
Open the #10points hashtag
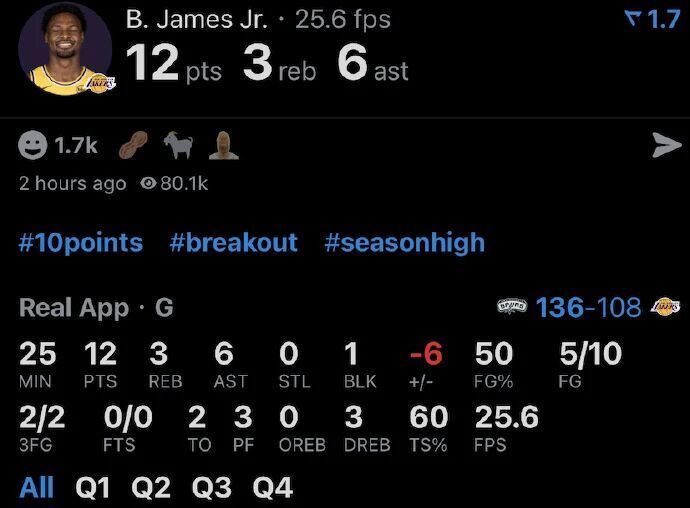[x=81, y=243]
